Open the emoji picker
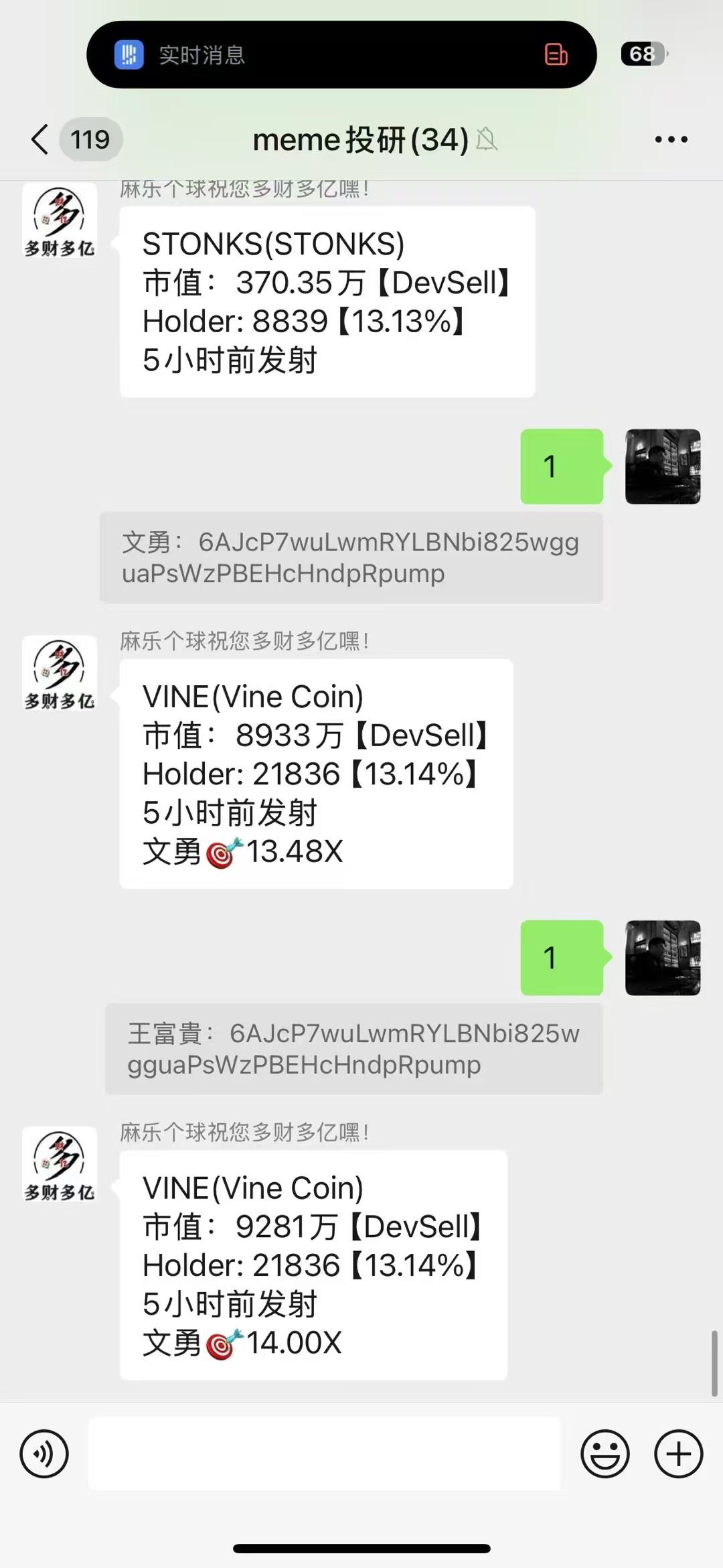The height and width of the screenshot is (1568, 723). point(605,1454)
